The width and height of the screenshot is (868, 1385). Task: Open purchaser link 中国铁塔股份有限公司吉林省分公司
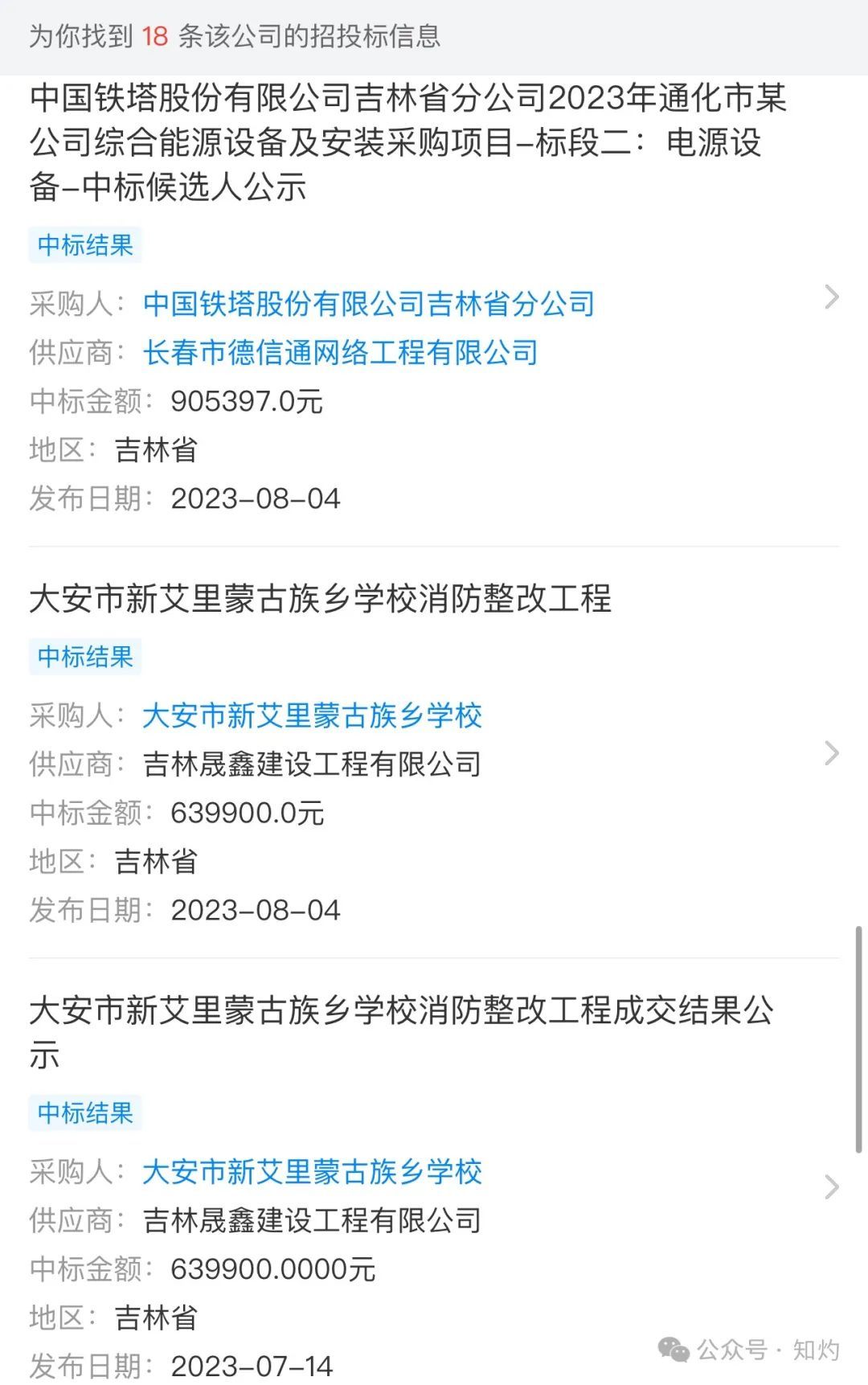tap(368, 304)
